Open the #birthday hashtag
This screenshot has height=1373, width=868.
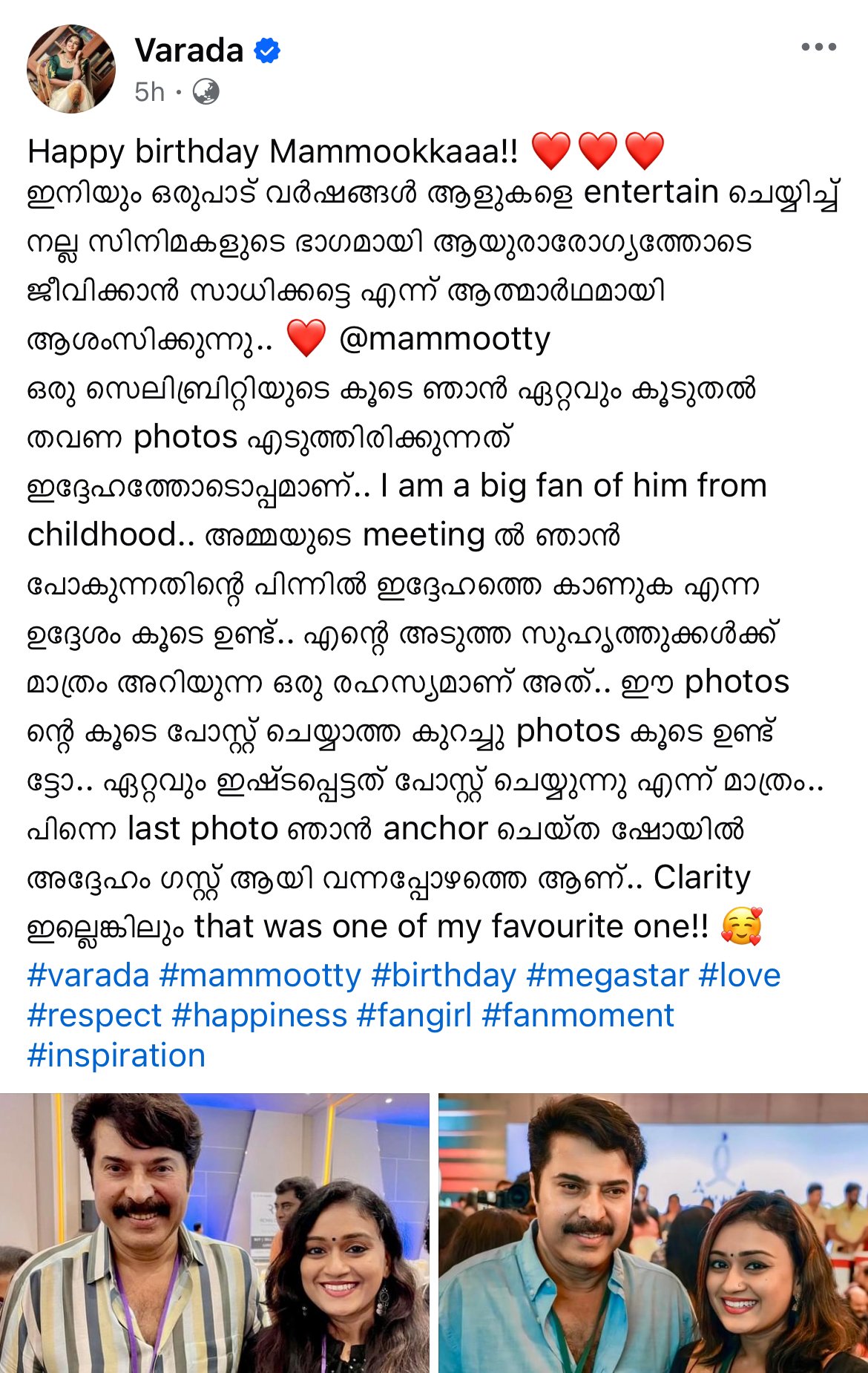(443, 975)
